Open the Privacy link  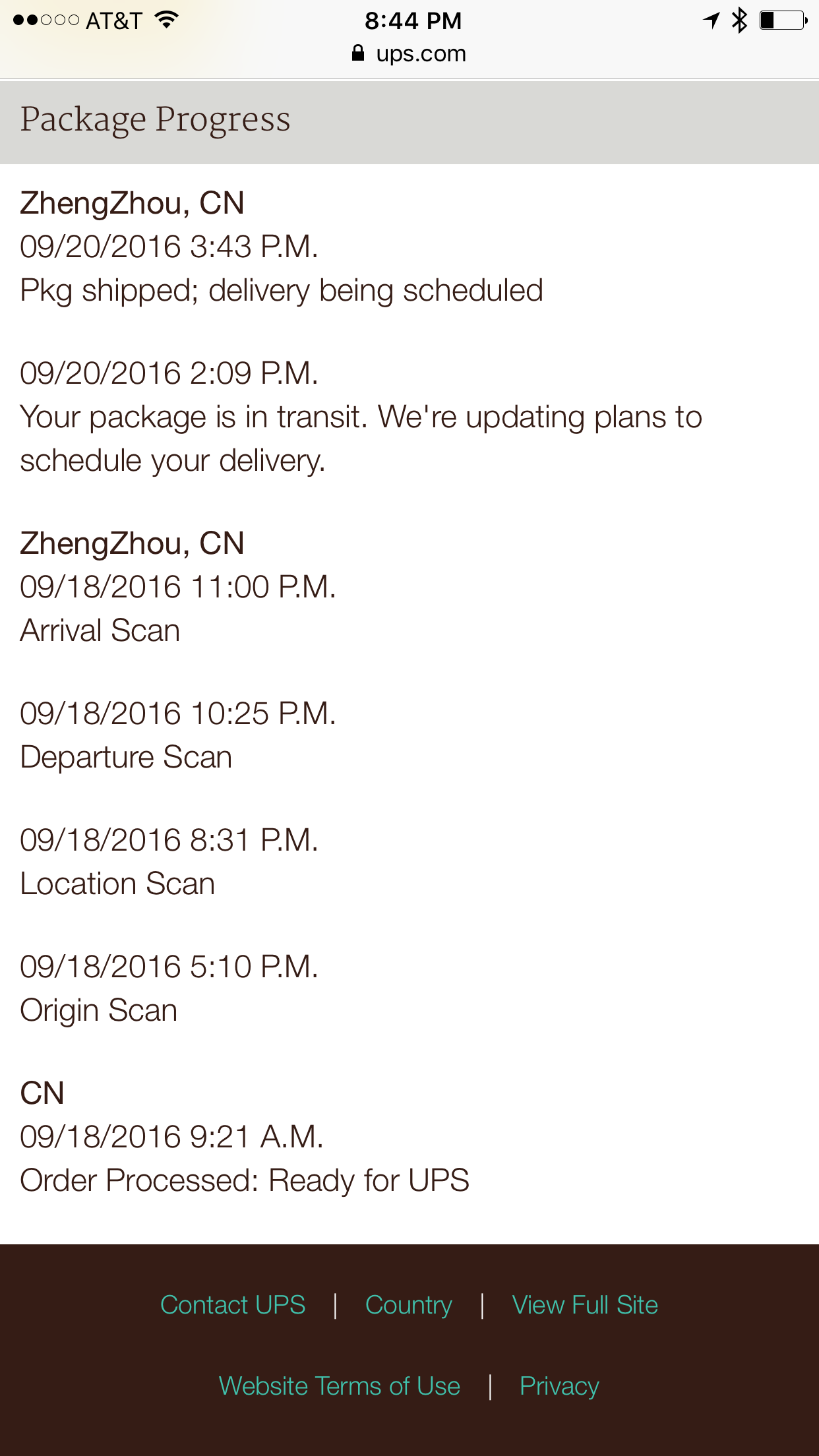559,1386
